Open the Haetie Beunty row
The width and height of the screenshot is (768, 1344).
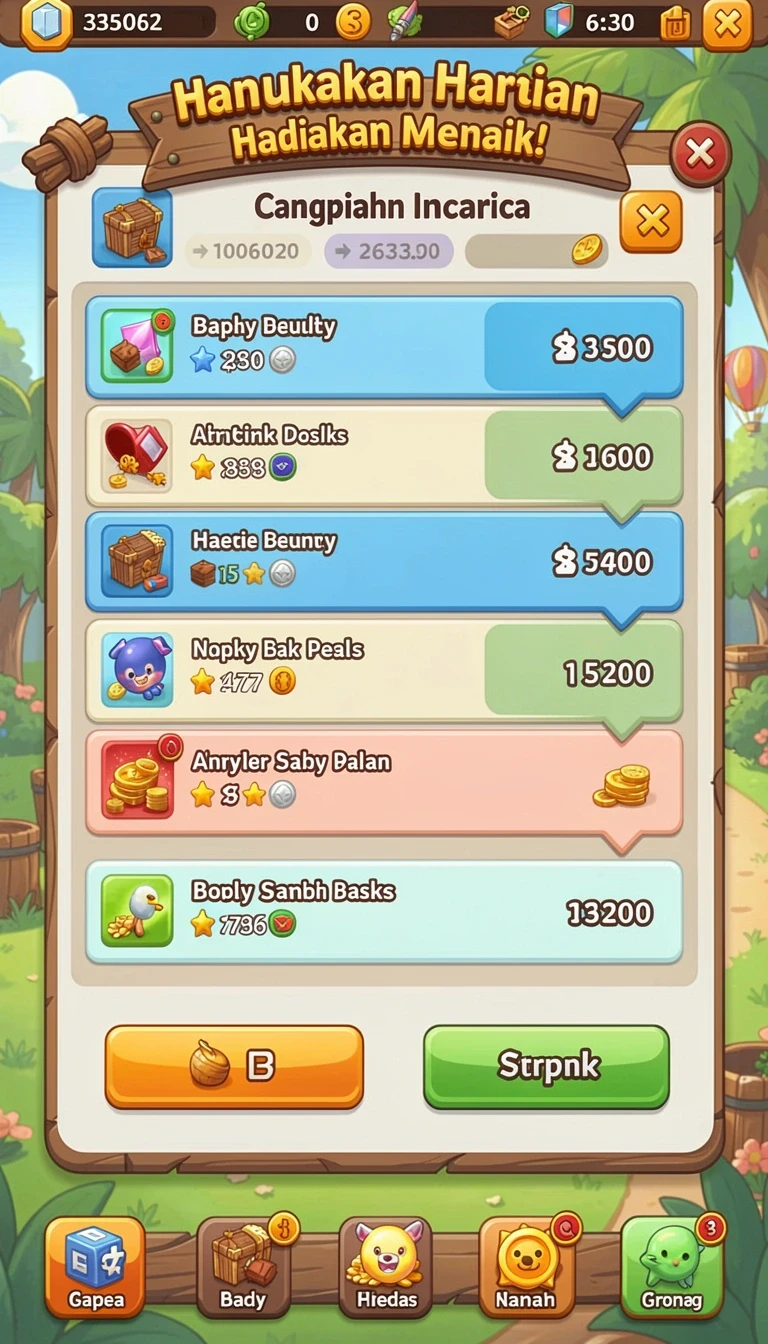coord(384,562)
